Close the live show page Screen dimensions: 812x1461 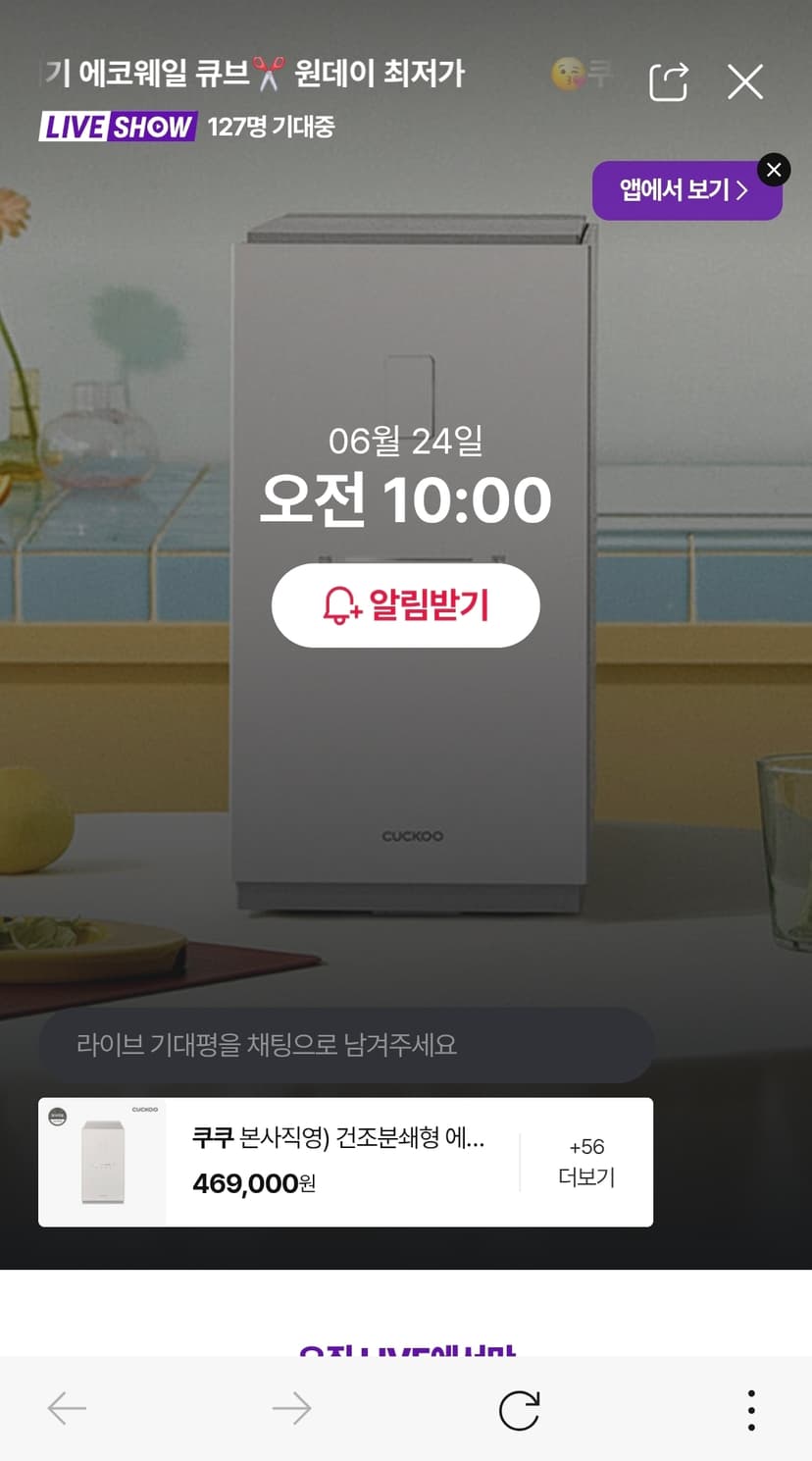pos(745,81)
